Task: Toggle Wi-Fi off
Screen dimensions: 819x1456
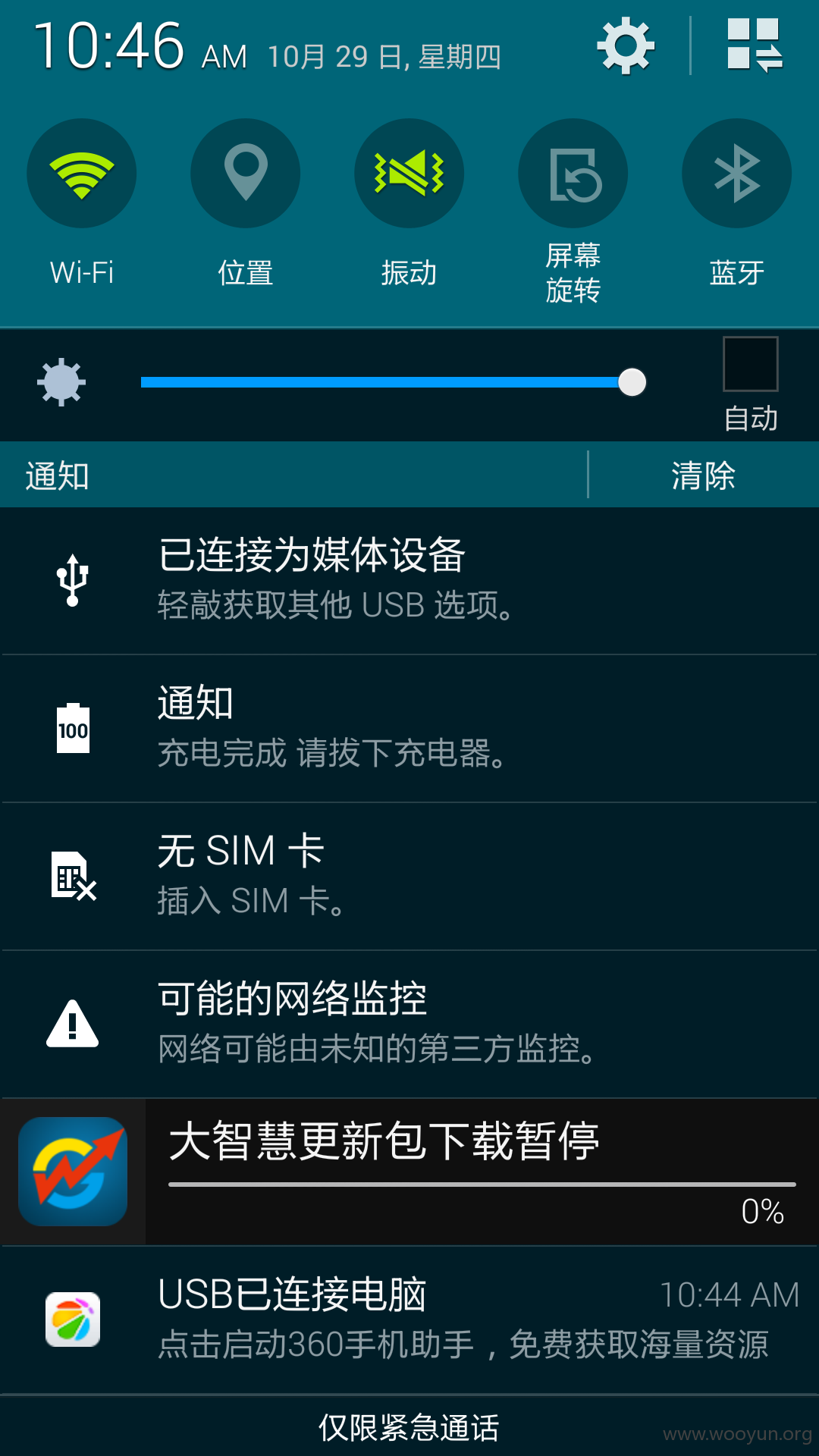Action: point(82,173)
